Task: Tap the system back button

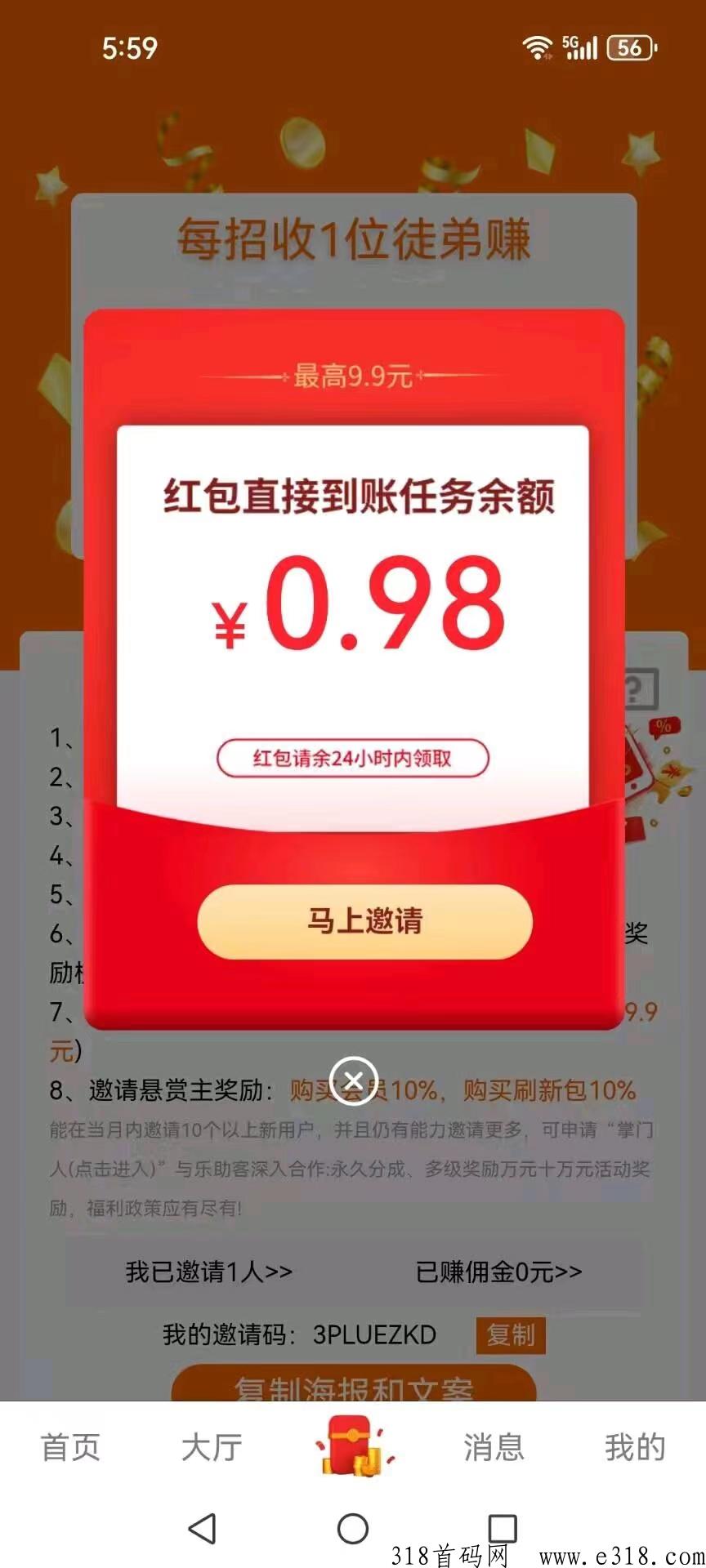Action: click(203, 1528)
